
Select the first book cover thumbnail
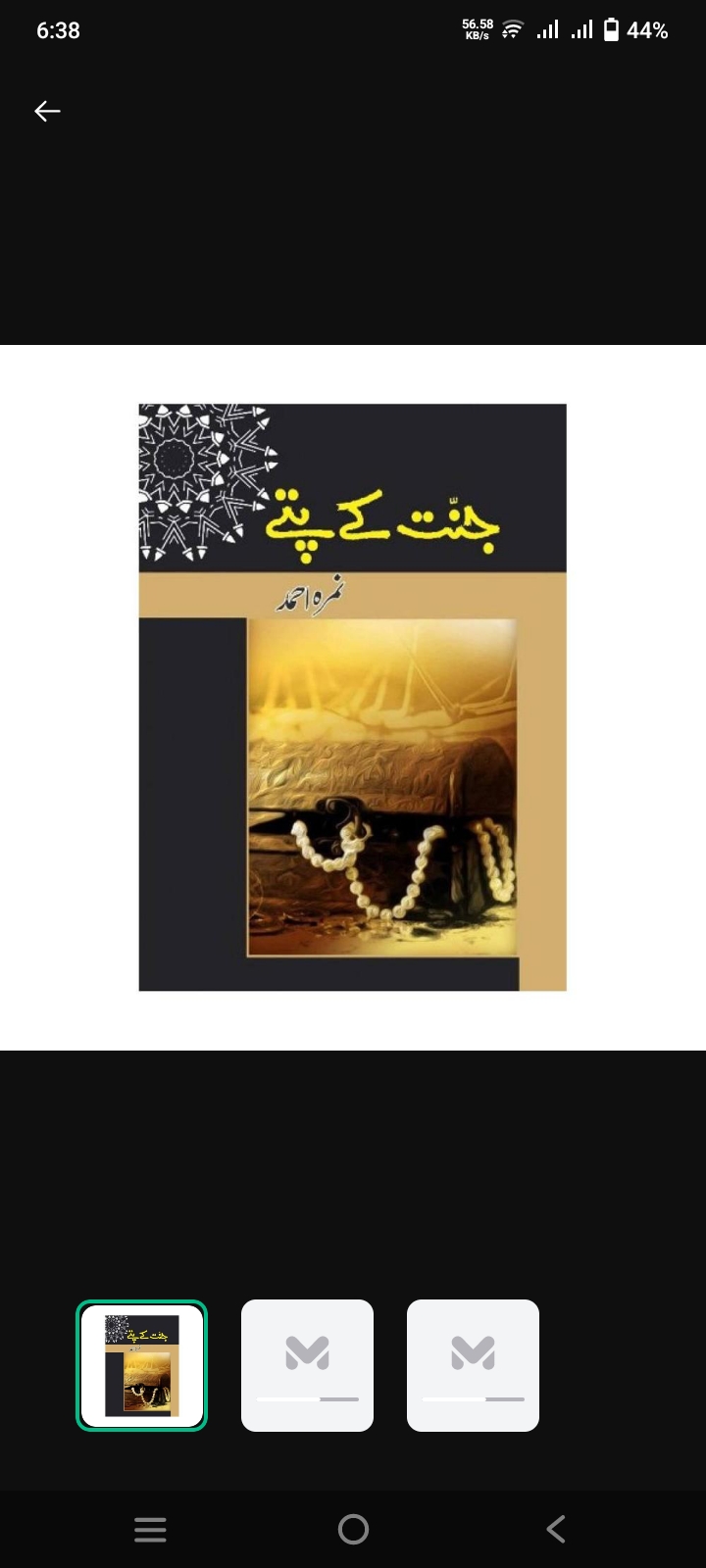pos(142,1365)
